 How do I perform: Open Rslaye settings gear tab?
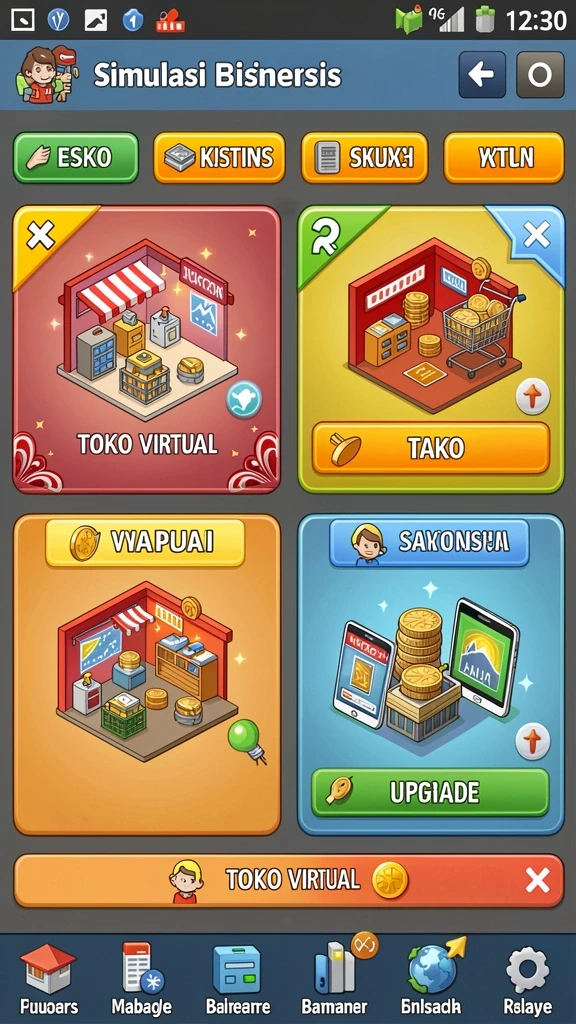pyautogui.click(x=528, y=979)
